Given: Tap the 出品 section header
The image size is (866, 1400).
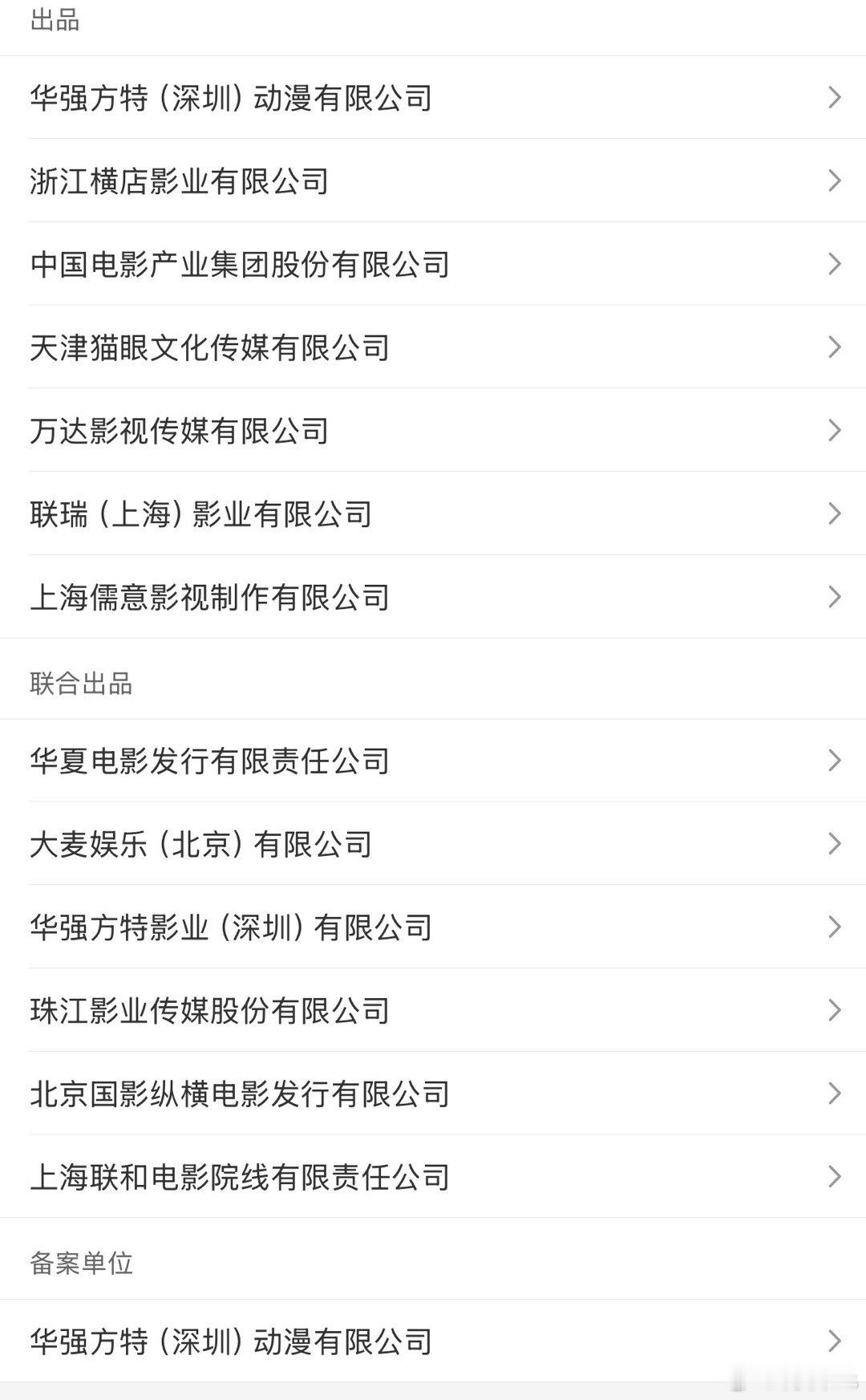Looking at the screenshot, I should (x=53, y=22).
